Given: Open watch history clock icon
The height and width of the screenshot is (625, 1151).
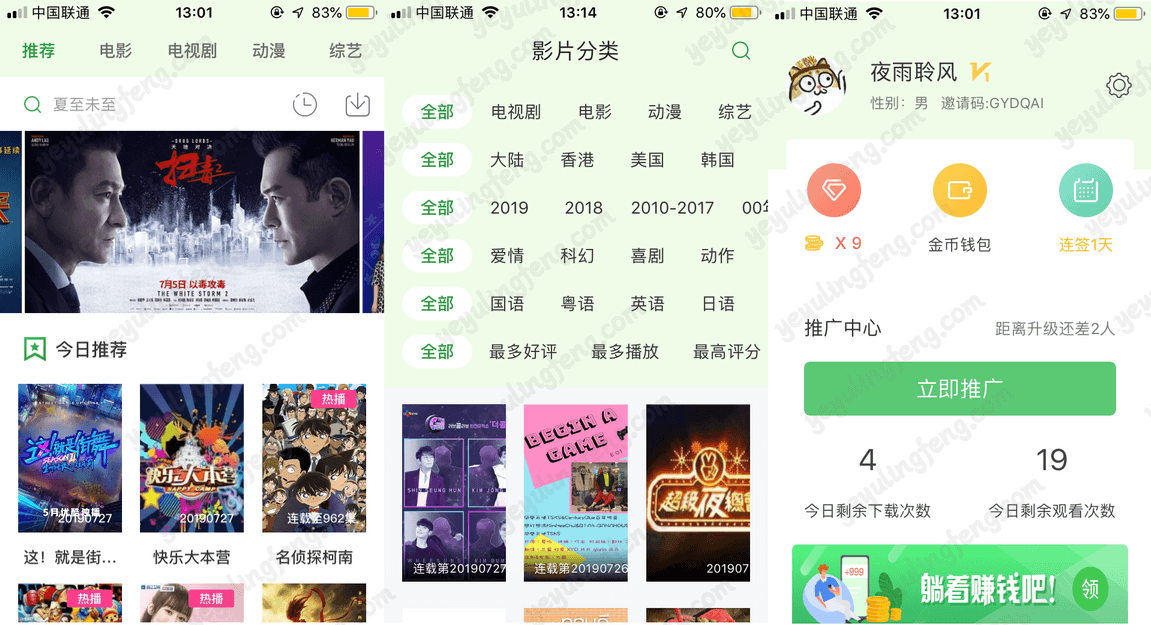Looking at the screenshot, I should click(x=305, y=104).
